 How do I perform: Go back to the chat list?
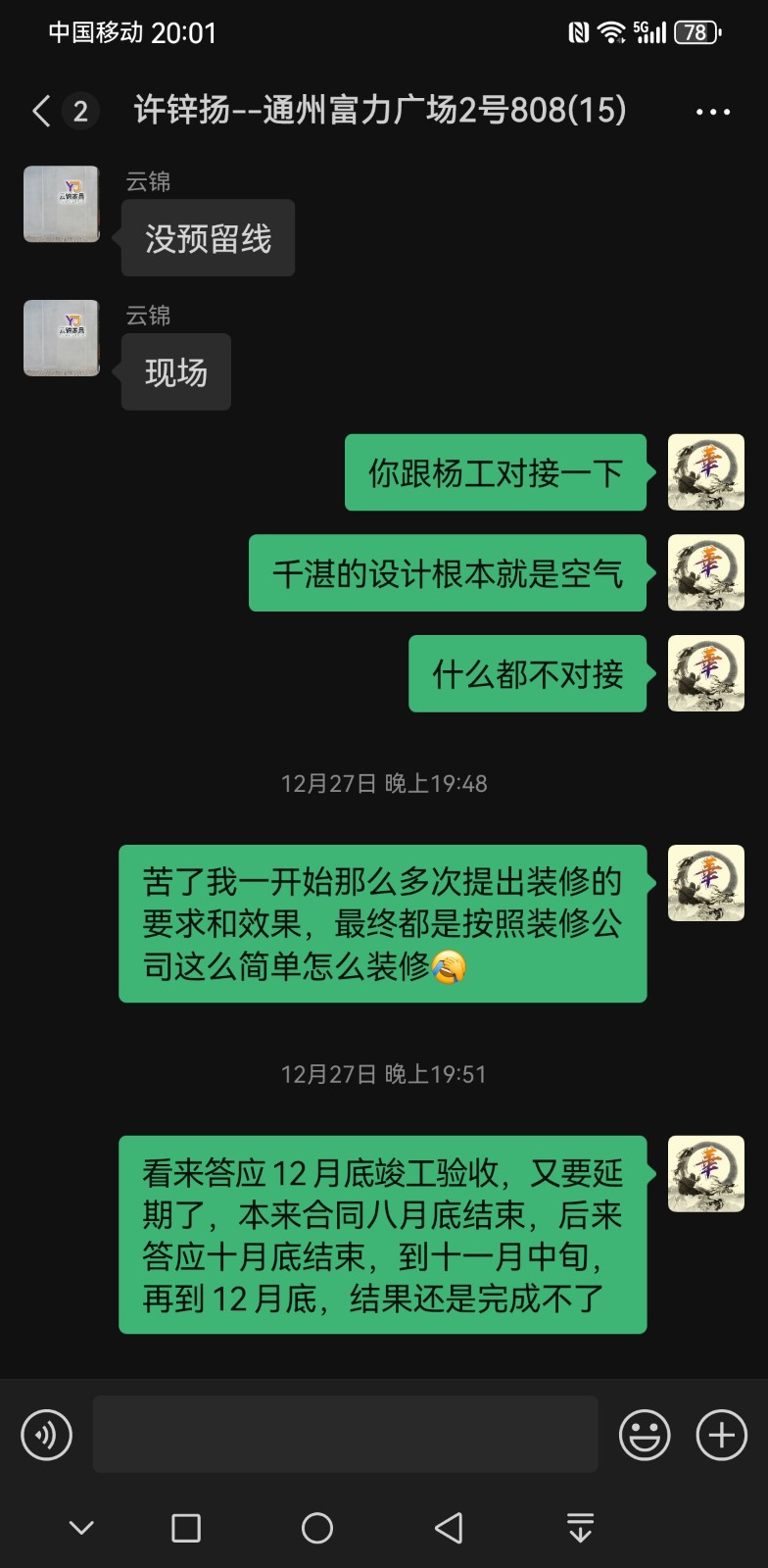(x=41, y=111)
